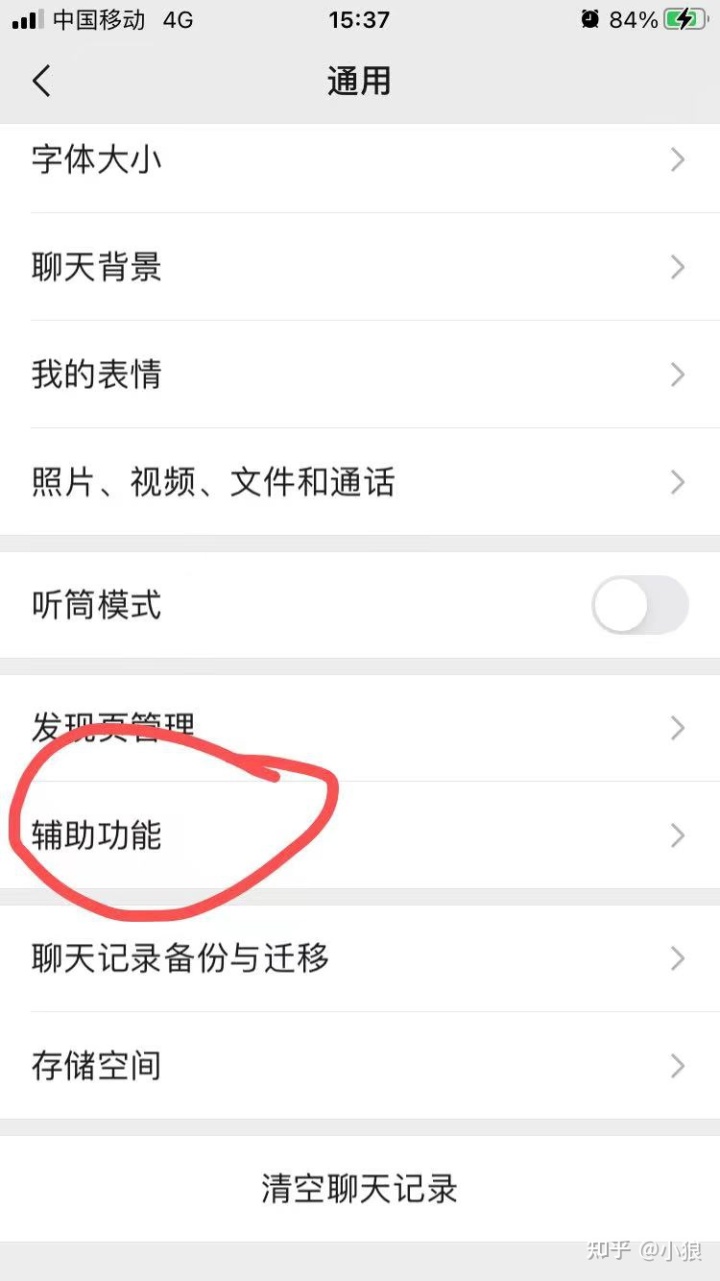Open 辅助功能 row
This screenshot has width=720, height=1281.
[x=360, y=835]
